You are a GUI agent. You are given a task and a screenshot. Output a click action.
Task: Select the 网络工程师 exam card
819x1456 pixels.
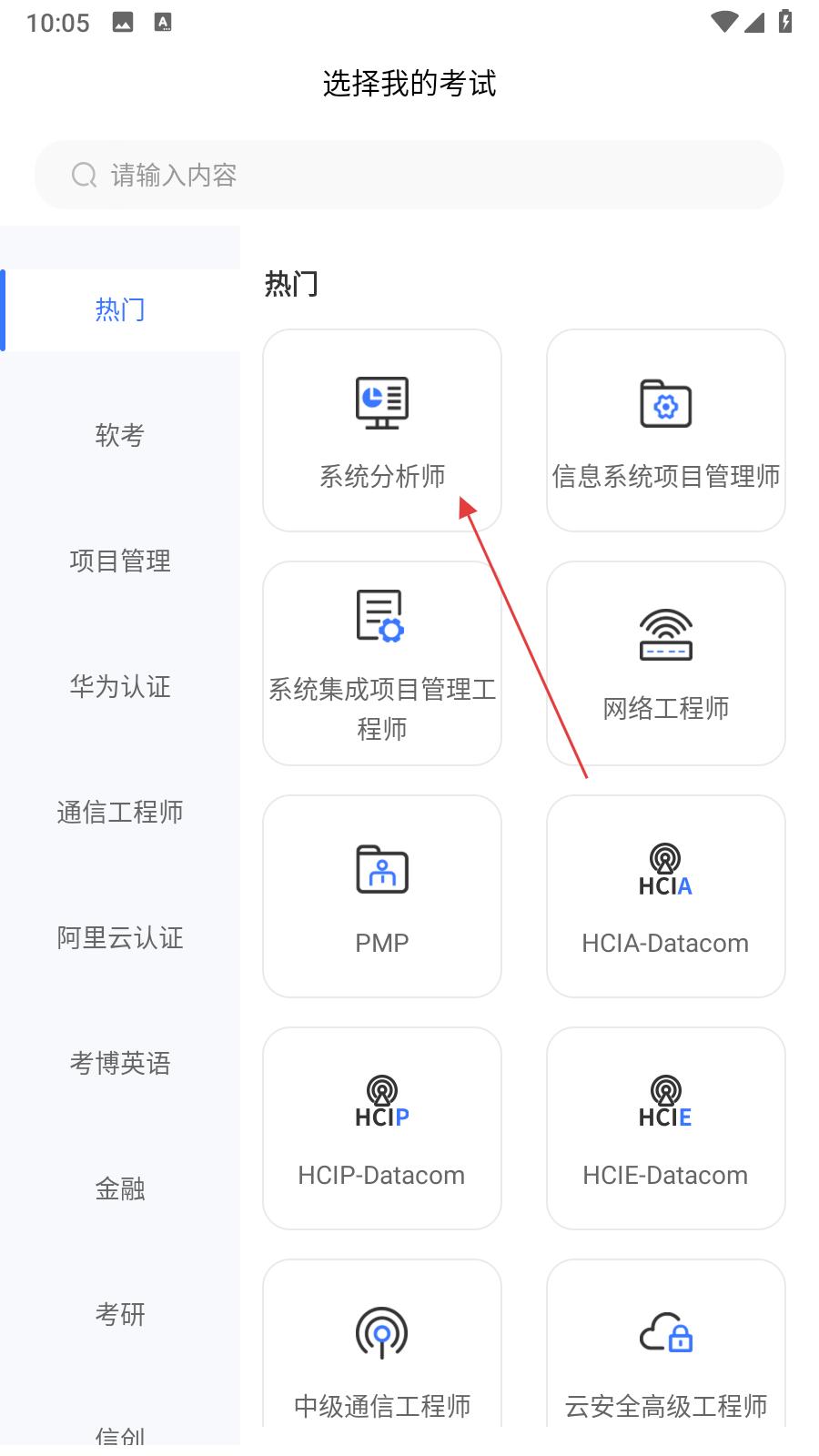[666, 663]
